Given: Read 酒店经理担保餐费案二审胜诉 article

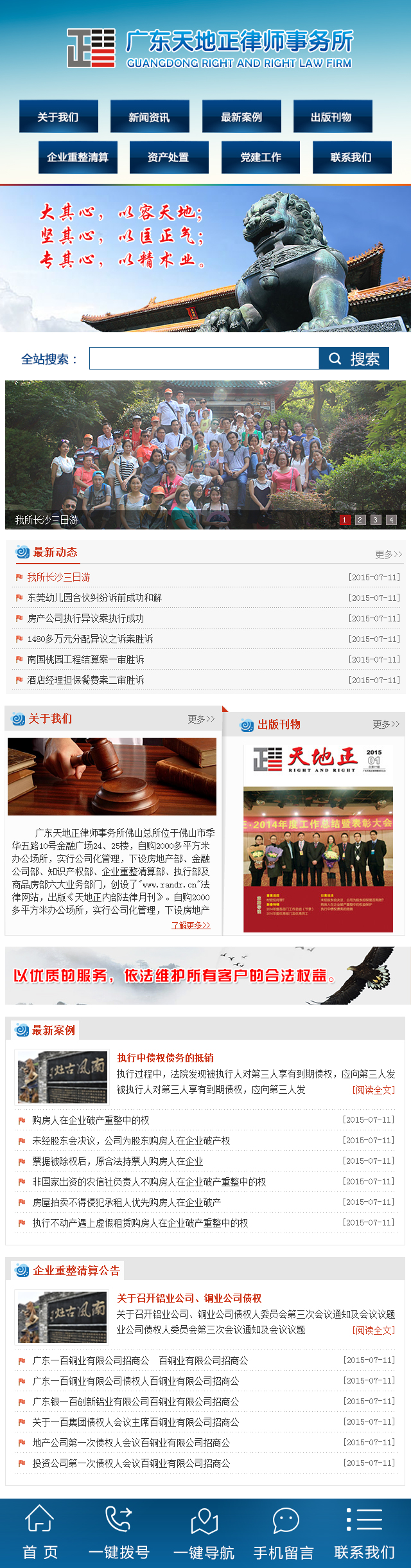Looking at the screenshot, I should point(85,680).
